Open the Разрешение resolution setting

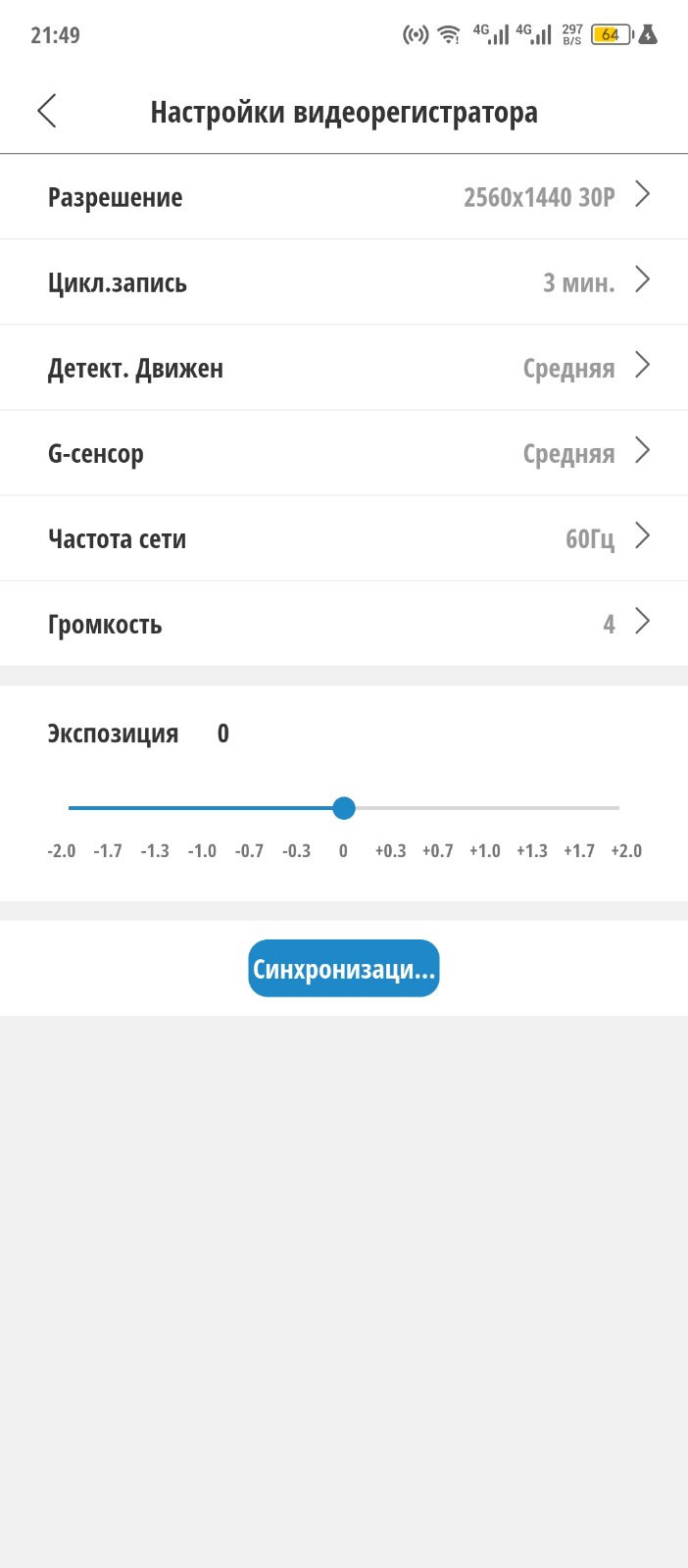tap(344, 196)
